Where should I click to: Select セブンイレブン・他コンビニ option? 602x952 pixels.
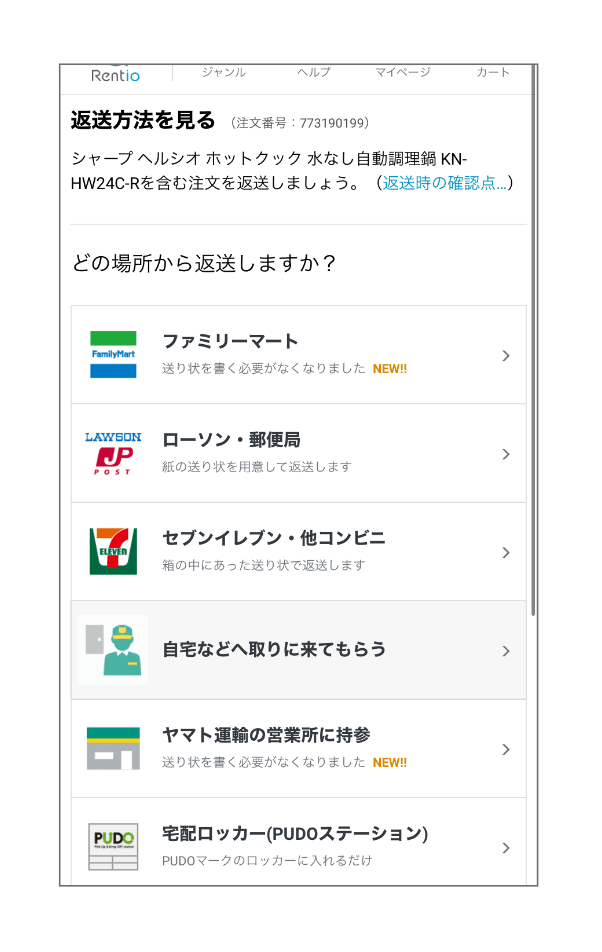pos(298,551)
